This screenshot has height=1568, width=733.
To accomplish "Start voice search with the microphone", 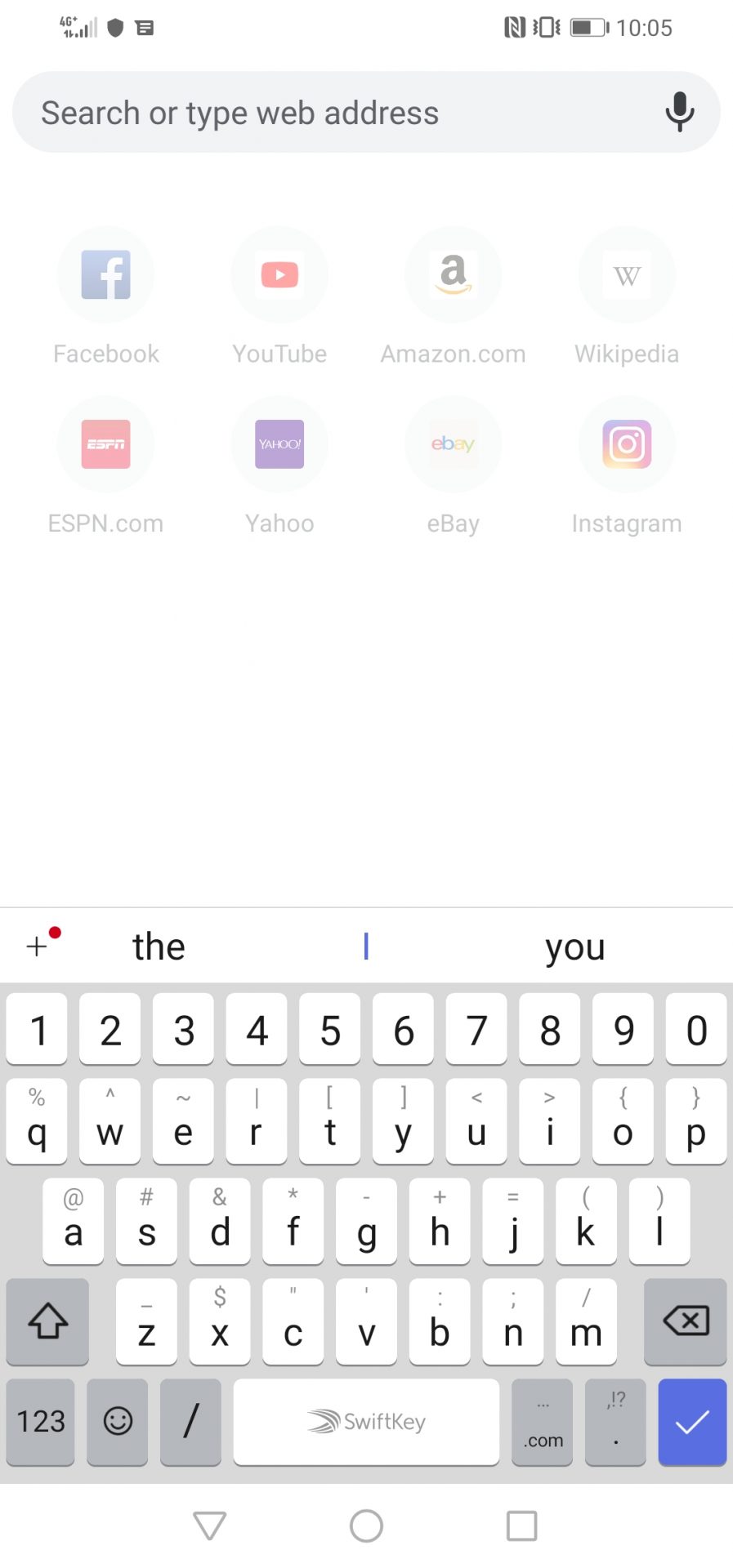I will pyautogui.click(x=679, y=113).
